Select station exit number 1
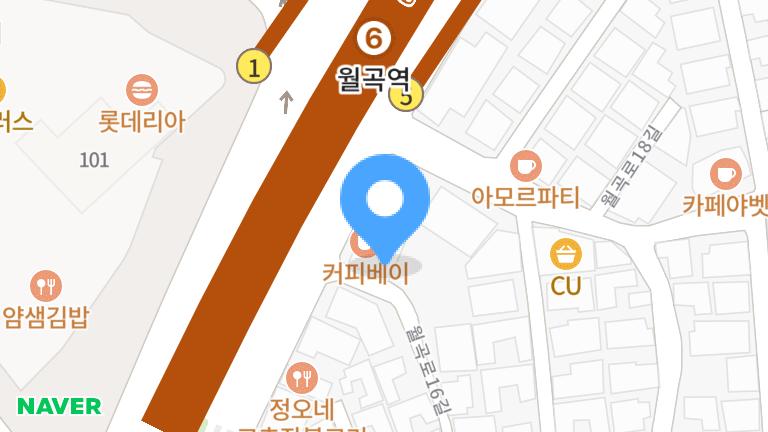The height and width of the screenshot is (432, 768). tap(254, 67)
